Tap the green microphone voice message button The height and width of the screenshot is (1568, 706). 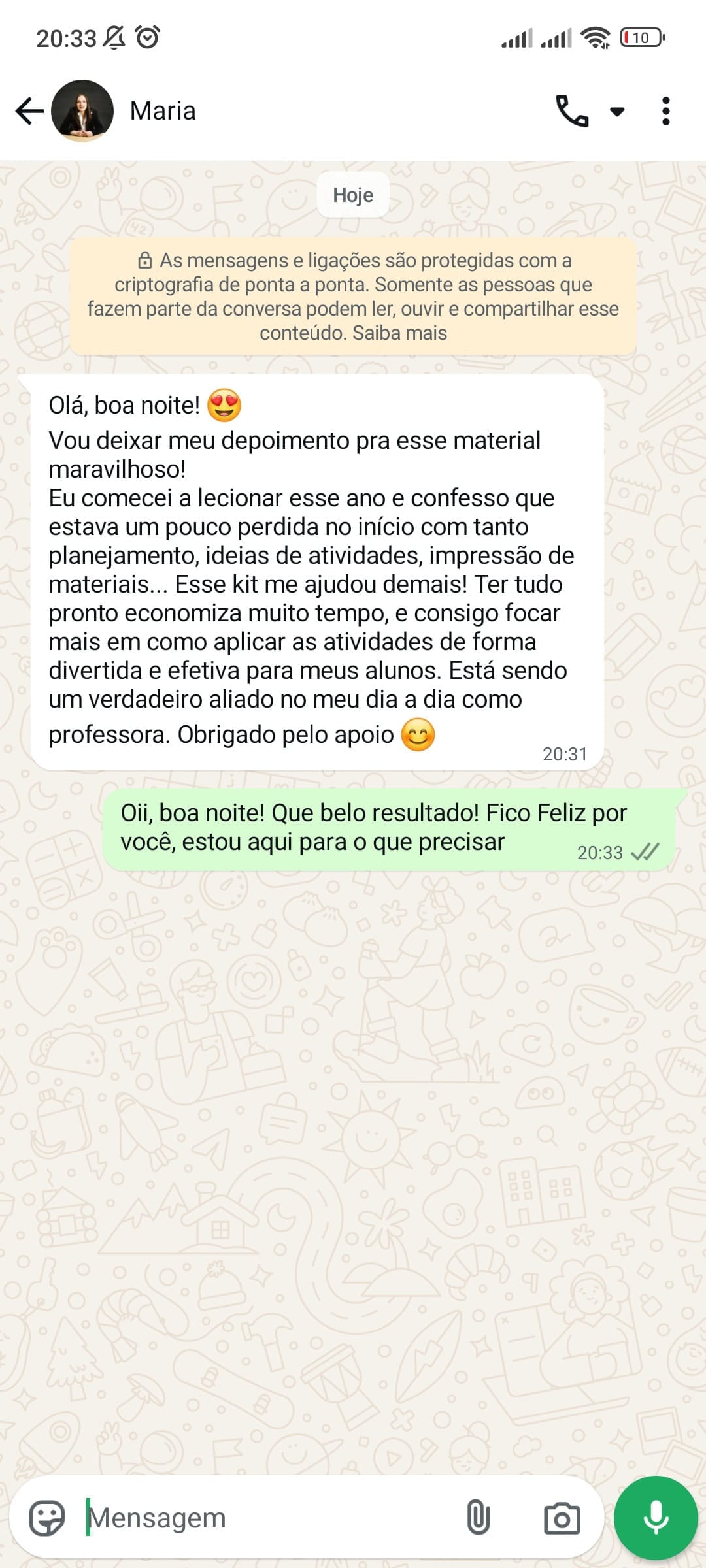(x=656, y=1518)
